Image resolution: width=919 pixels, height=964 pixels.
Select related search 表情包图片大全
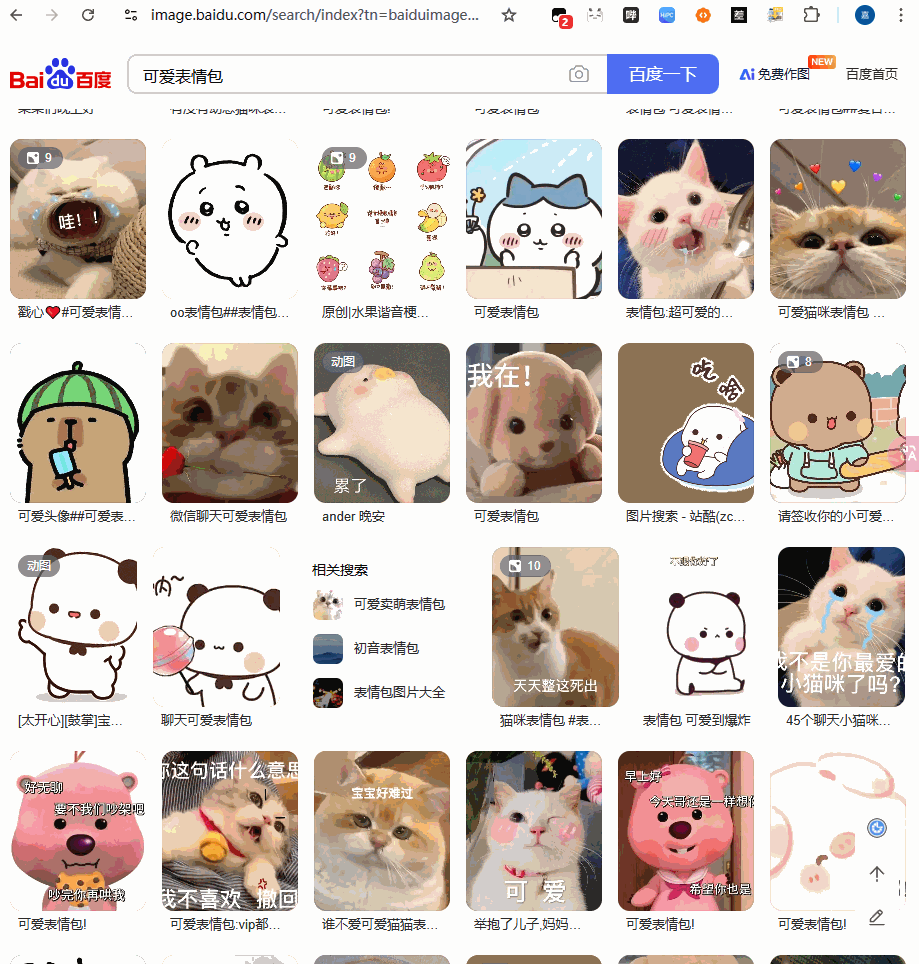pos(398,692)
